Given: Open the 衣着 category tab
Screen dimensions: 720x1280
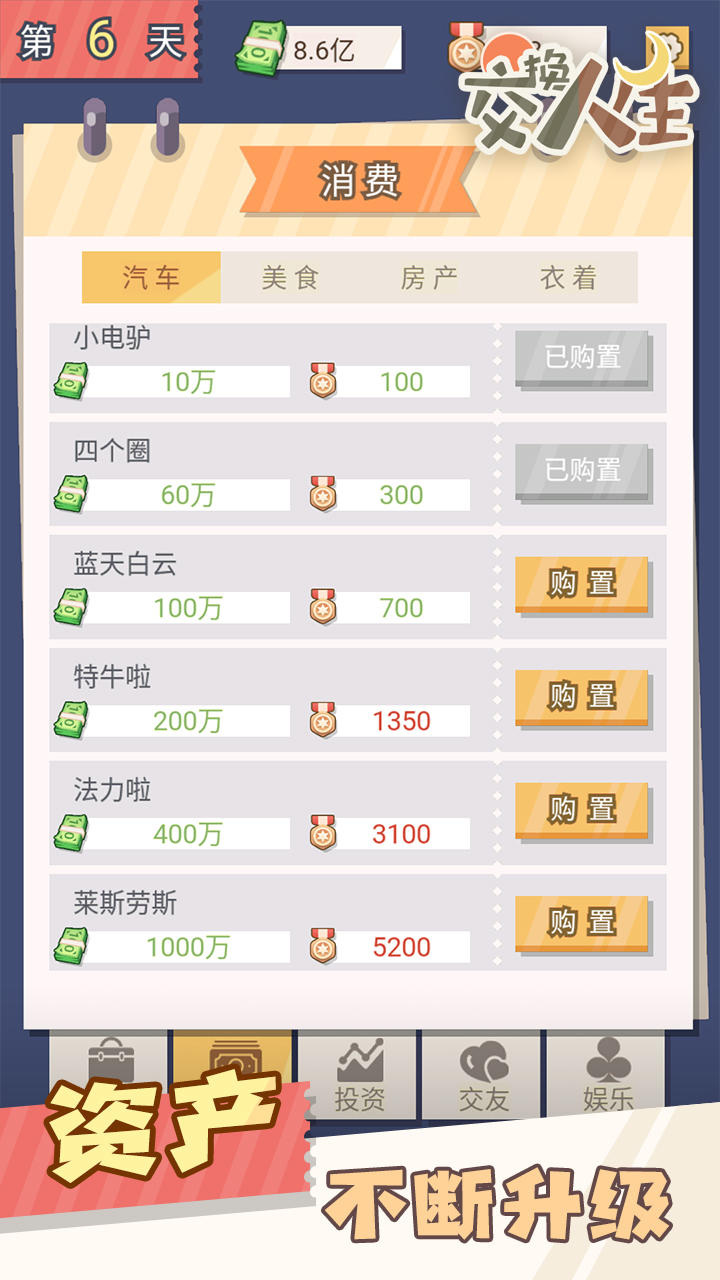Looking at the screenshot, I should click(x=568, y=278).
